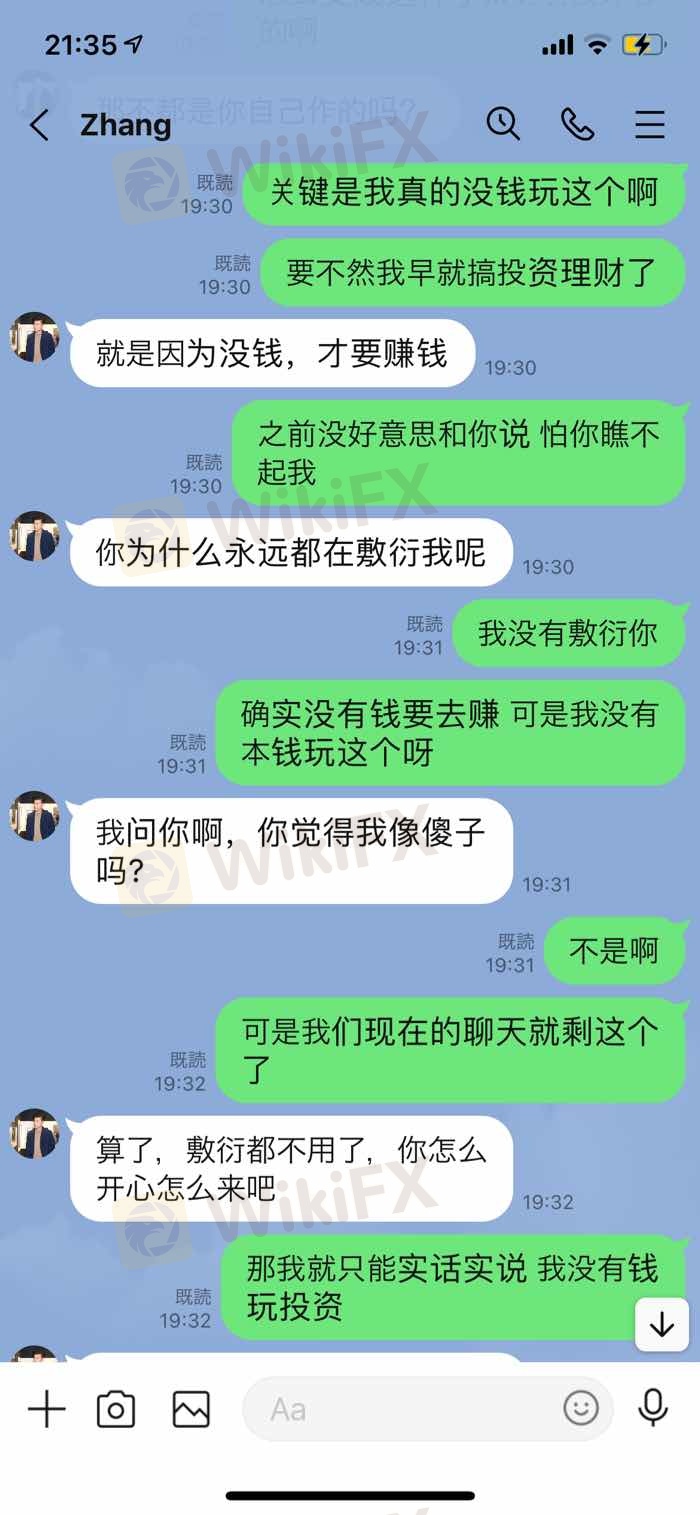Image resolution: width=700 pixels, height=1515 pixels.
Task: Search within this chat
Action: pyautogui.click(x=503, y=124)
